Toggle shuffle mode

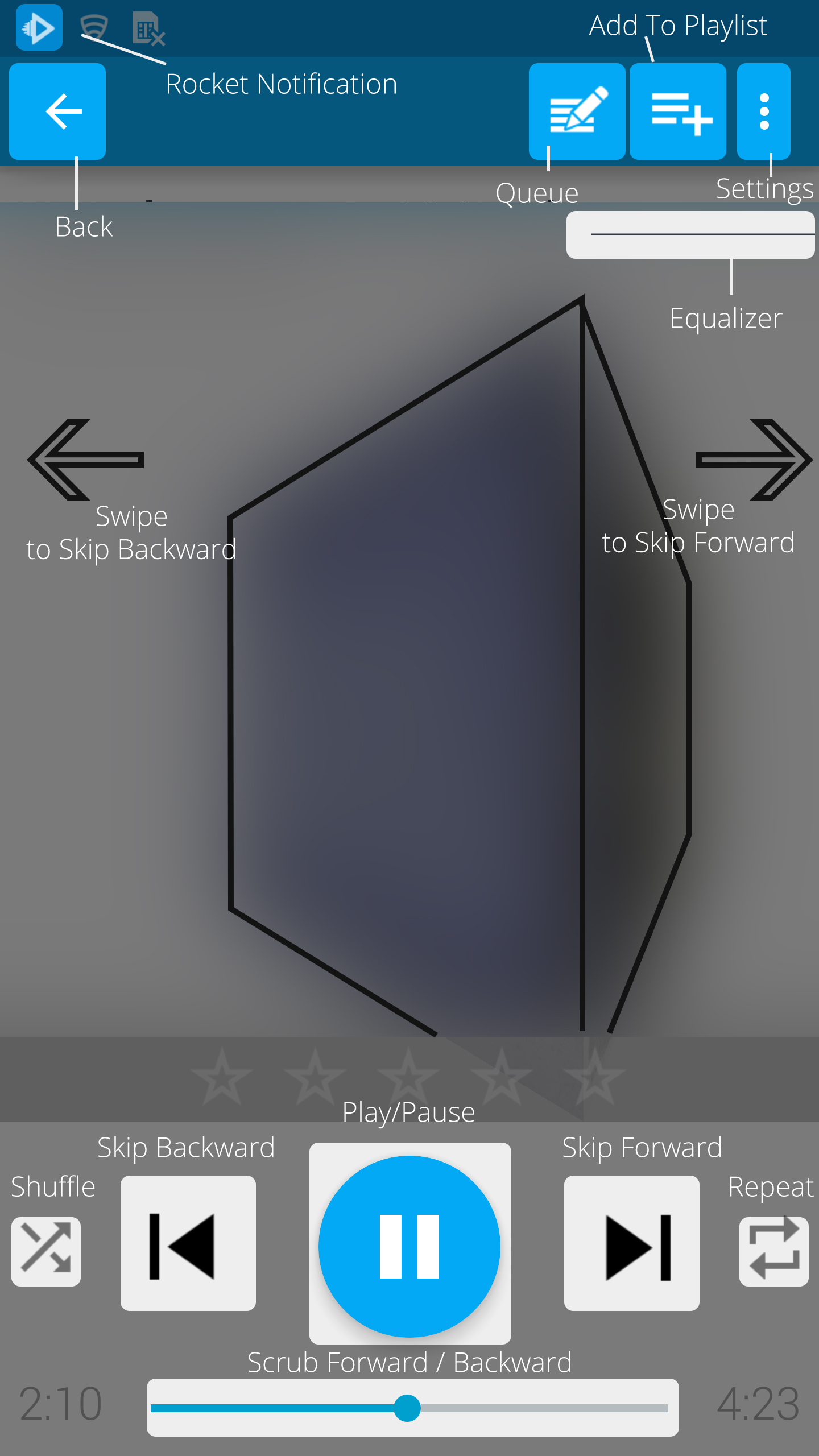point(46,1251)
